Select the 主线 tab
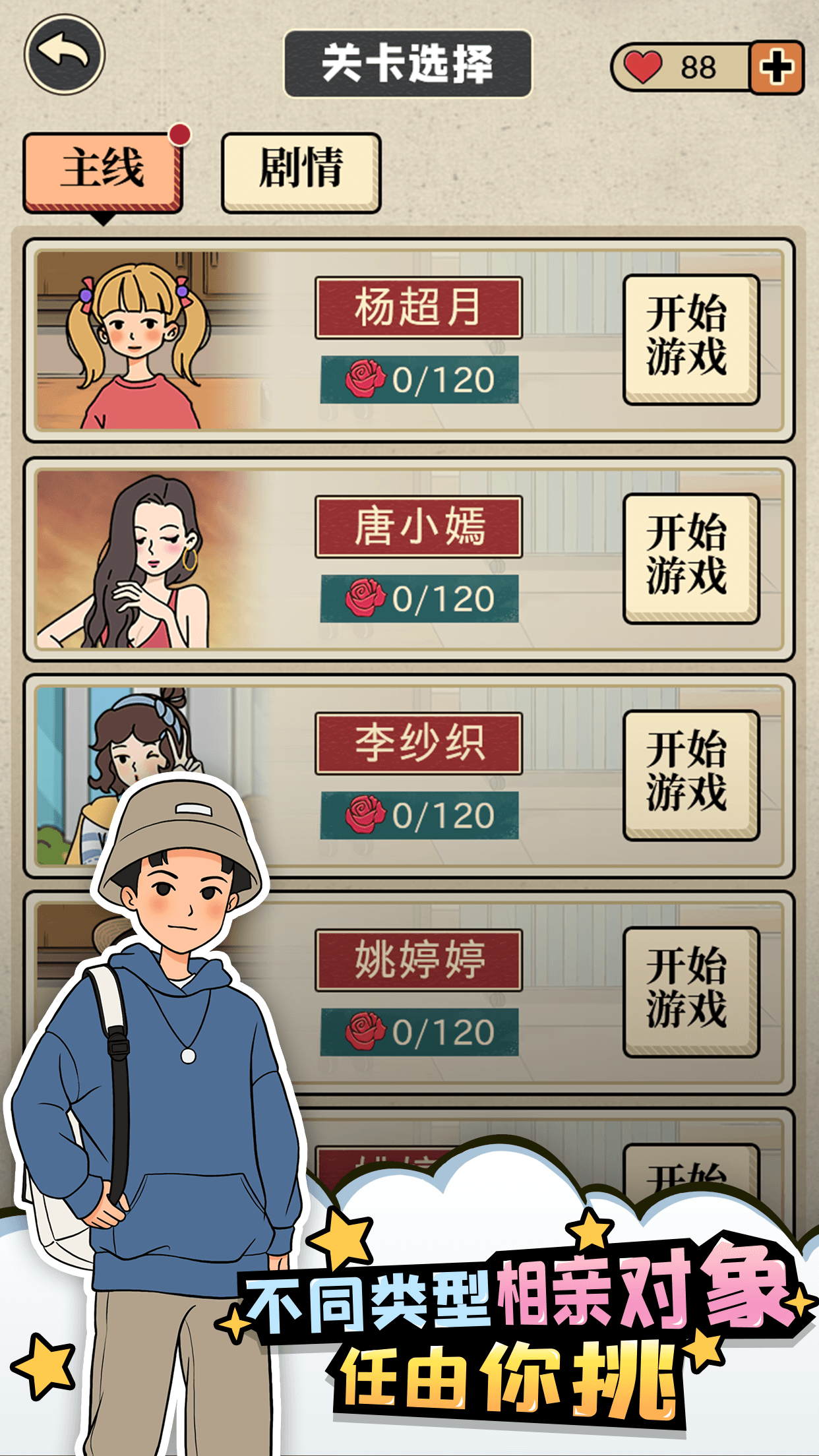This screenshot has width=819, height=1456. [x=104, y=170]
